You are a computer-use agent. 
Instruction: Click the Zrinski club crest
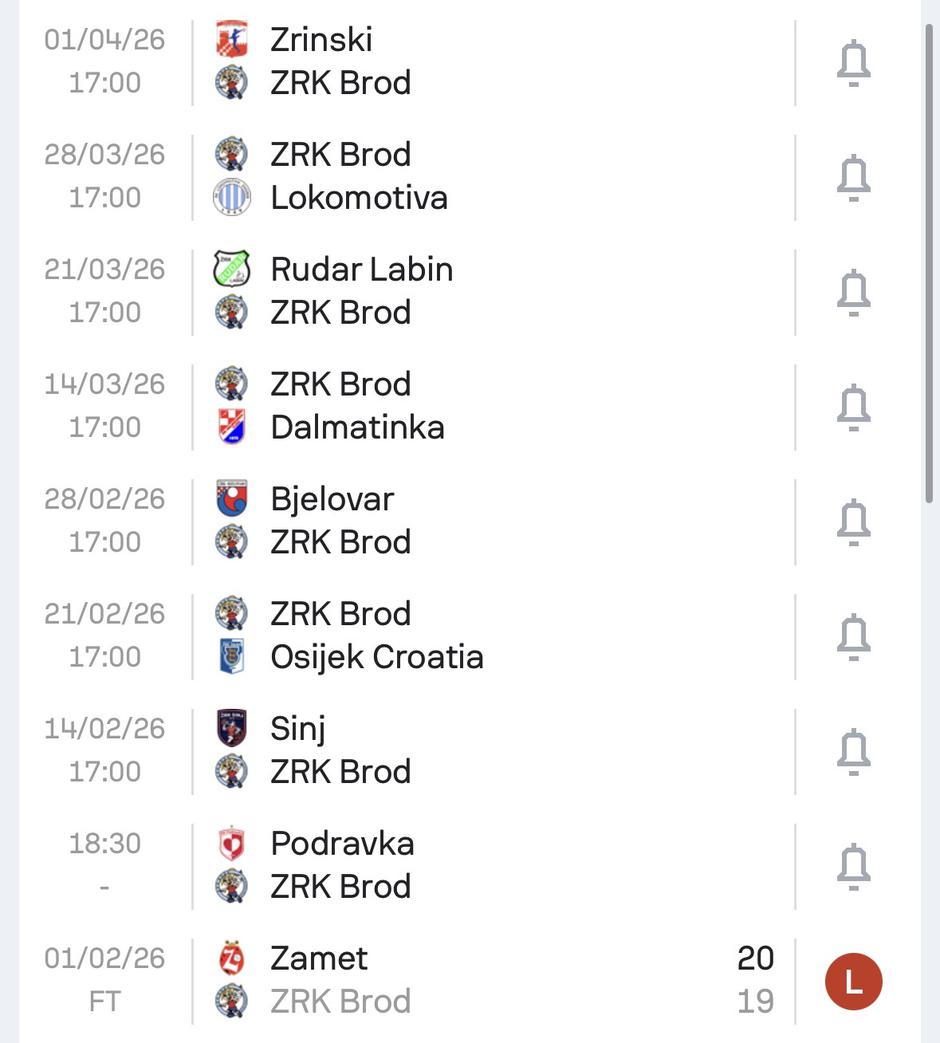(229, 39)
